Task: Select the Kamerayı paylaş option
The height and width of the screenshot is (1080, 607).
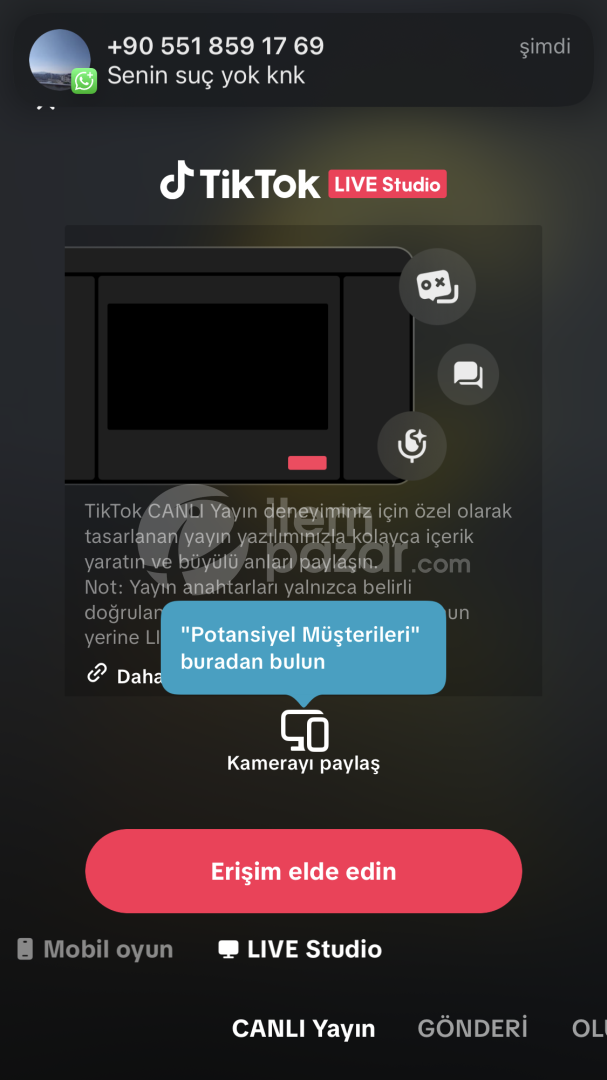Action: coord(304,741)
